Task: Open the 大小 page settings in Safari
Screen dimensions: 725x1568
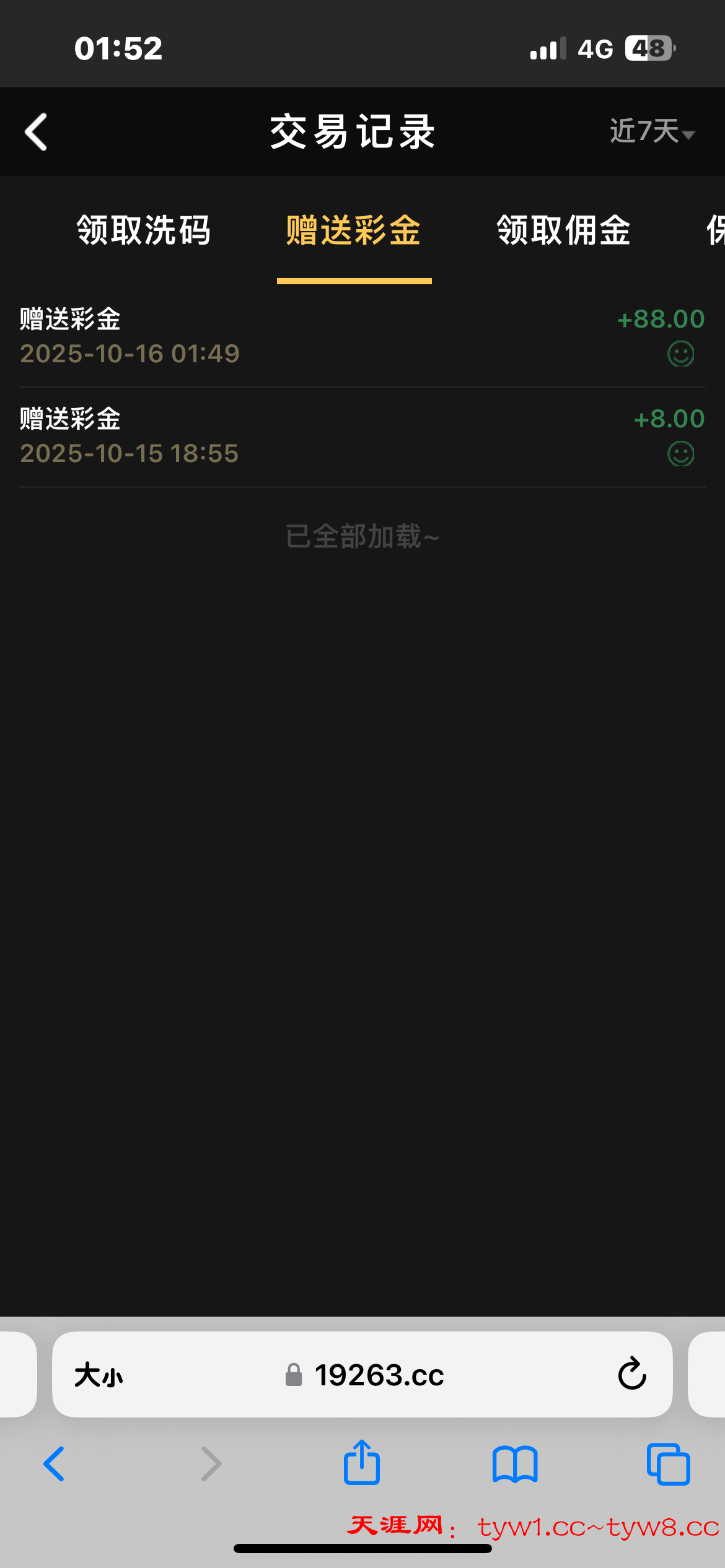Action: [99, 1375]
